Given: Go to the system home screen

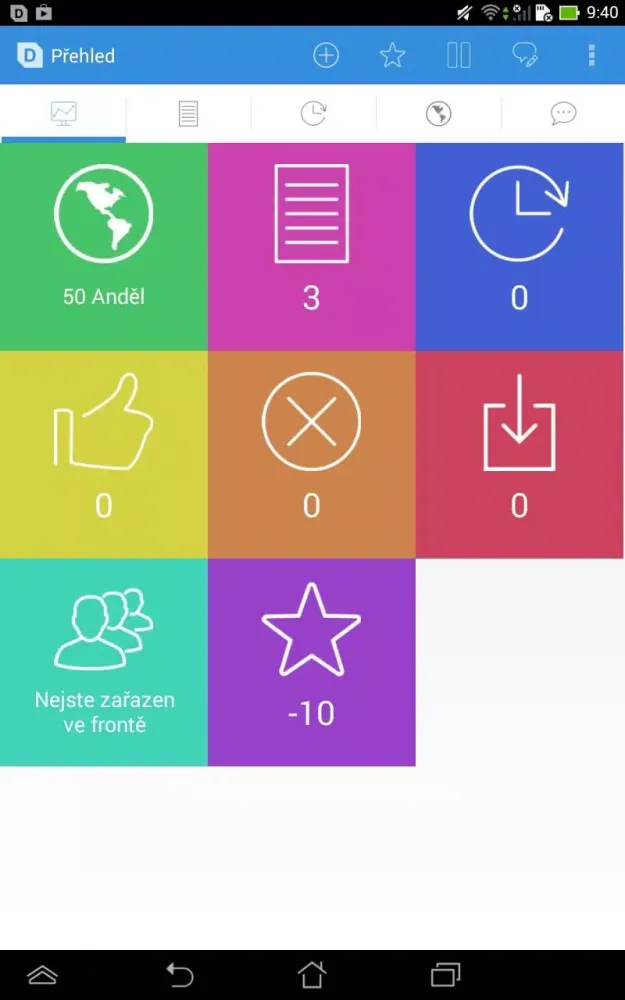Looking at the screenshot, I should [x=312, y=974].
